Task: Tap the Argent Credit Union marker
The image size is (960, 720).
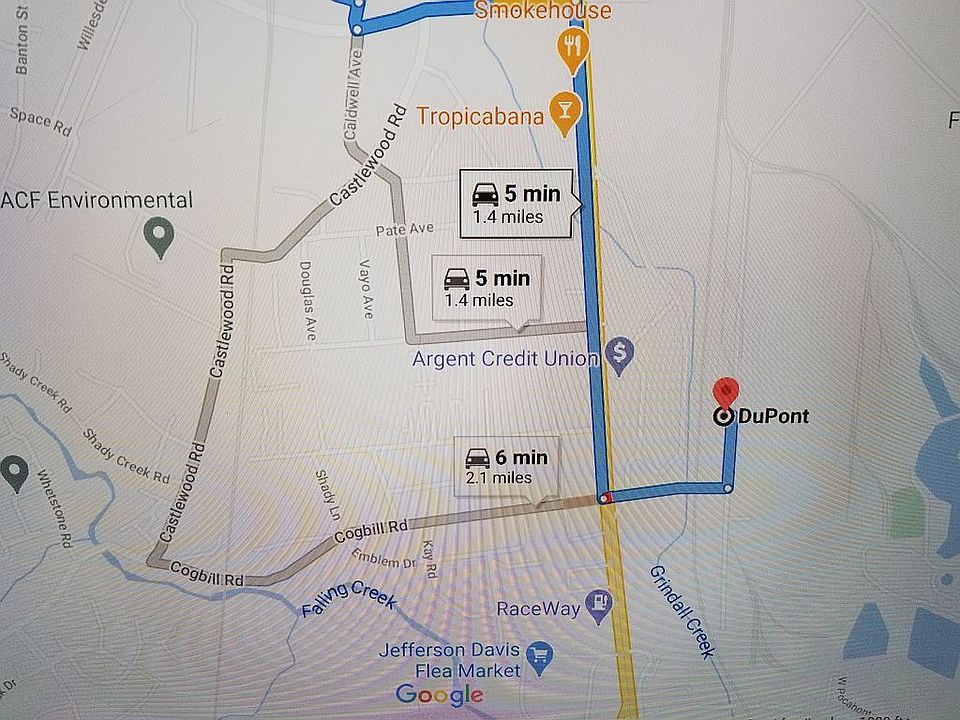Action: (620, 354)
